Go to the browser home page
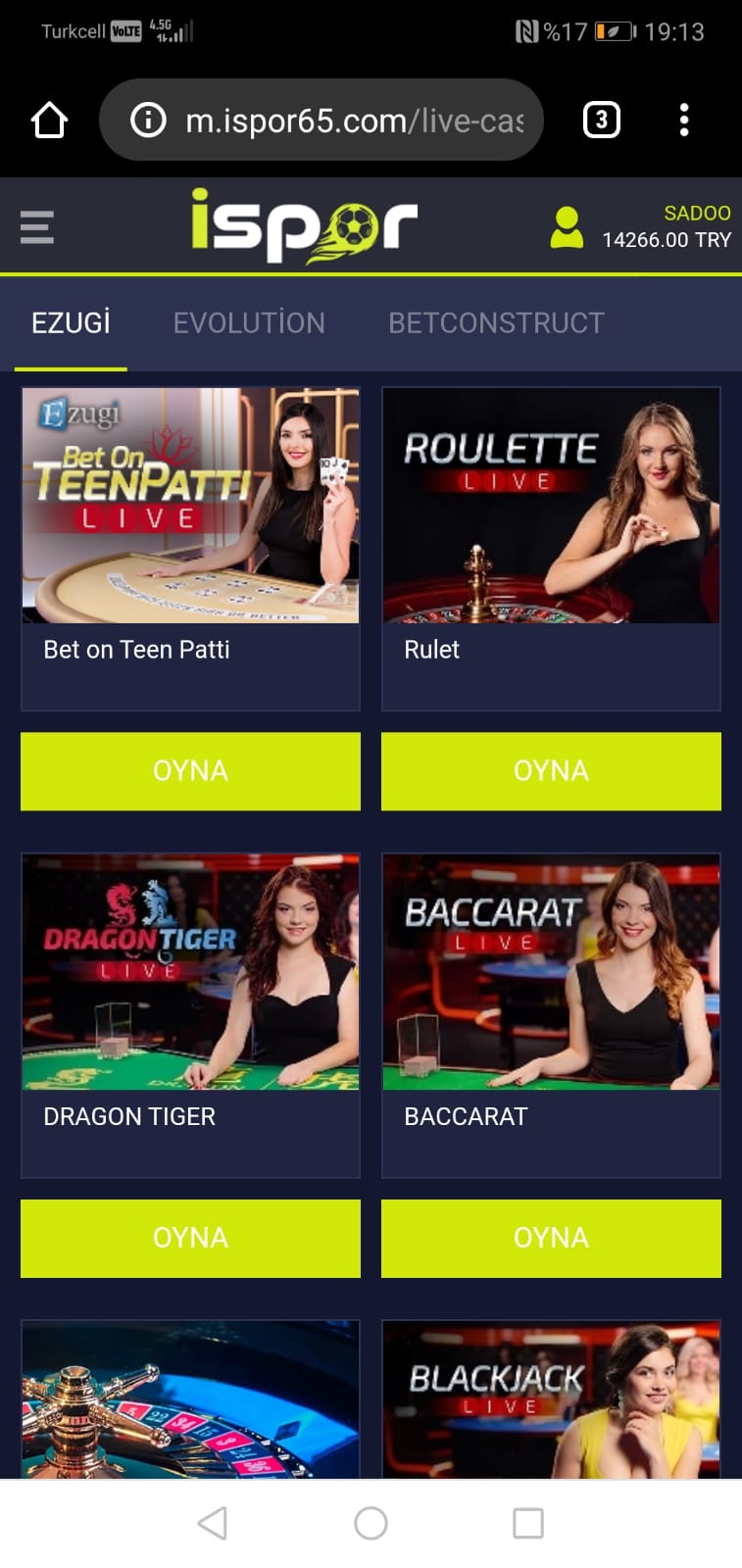742x1568 pixels. [49, 121]
